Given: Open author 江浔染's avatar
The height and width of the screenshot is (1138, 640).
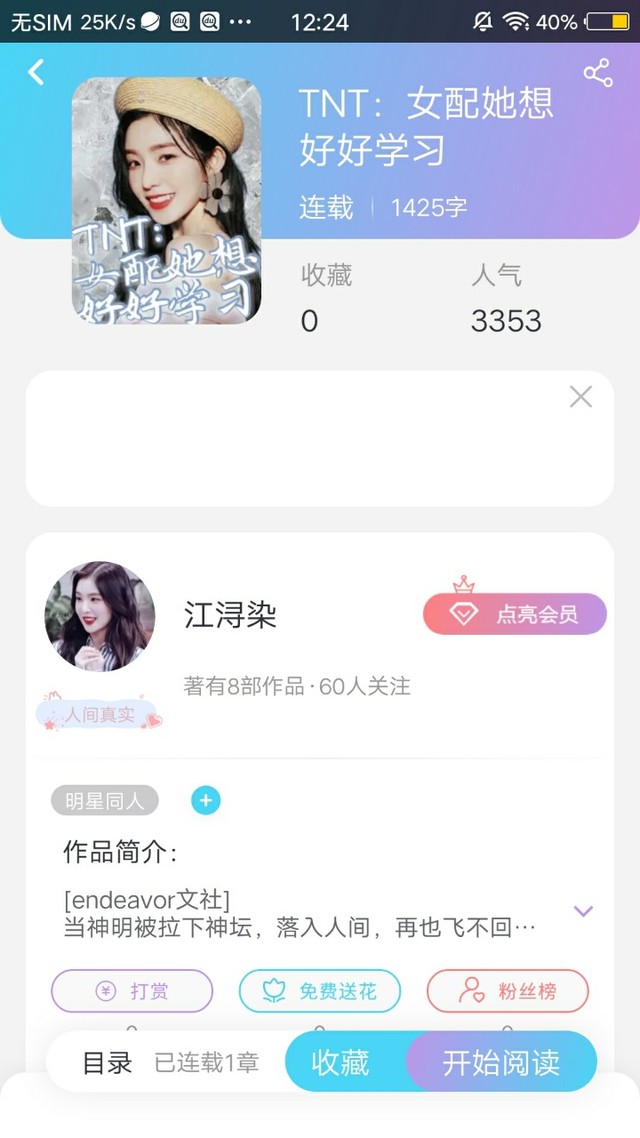Looking at the screenshot, I should 100,615.
